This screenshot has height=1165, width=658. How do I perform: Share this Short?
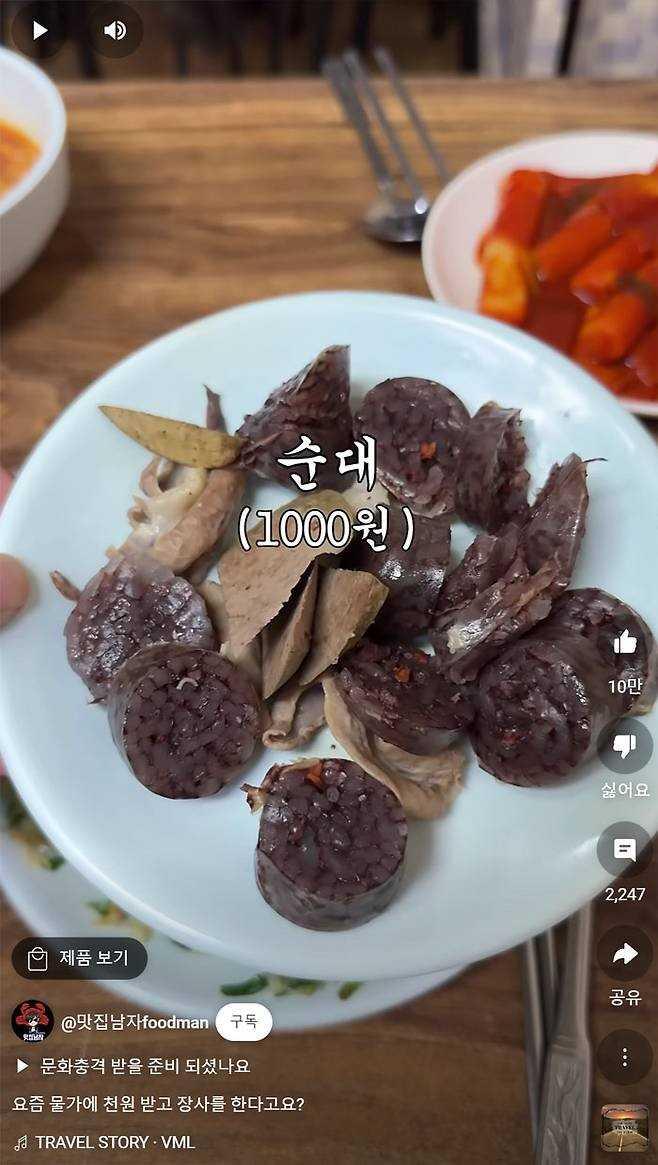(x=625, y=954)
